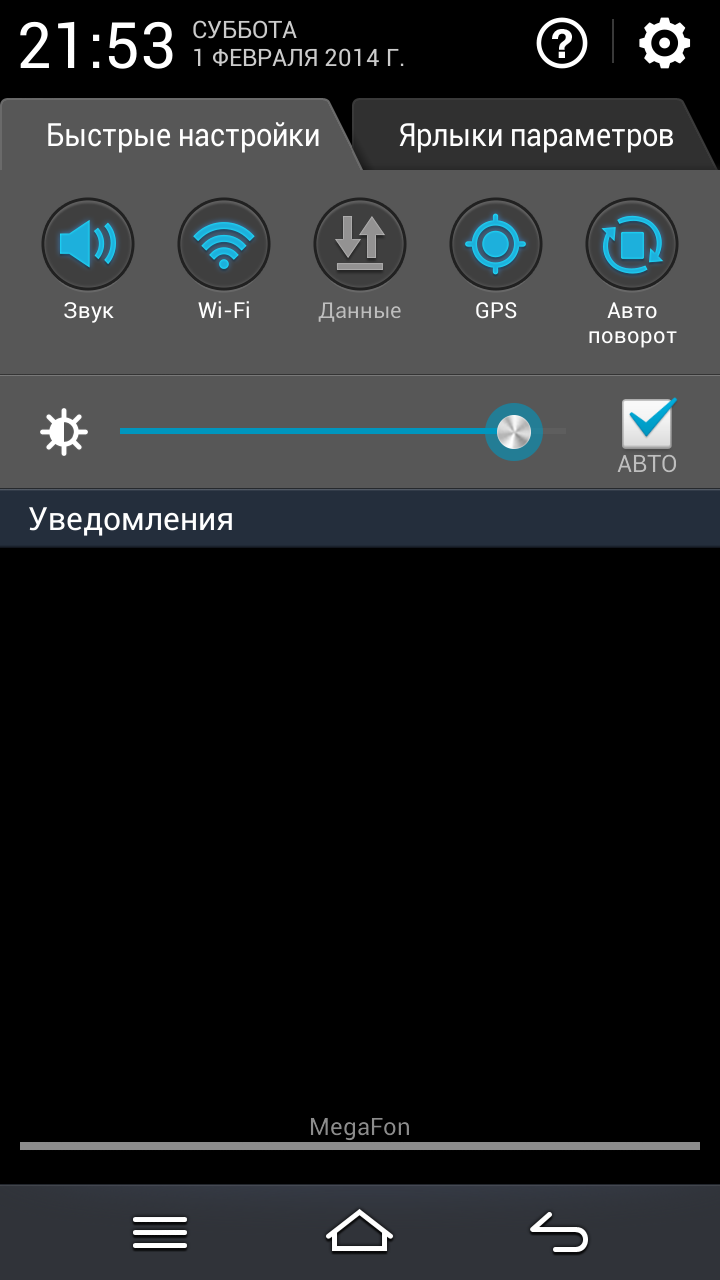
Task: Open settings via the gear icon
Action: coord(665,43)
